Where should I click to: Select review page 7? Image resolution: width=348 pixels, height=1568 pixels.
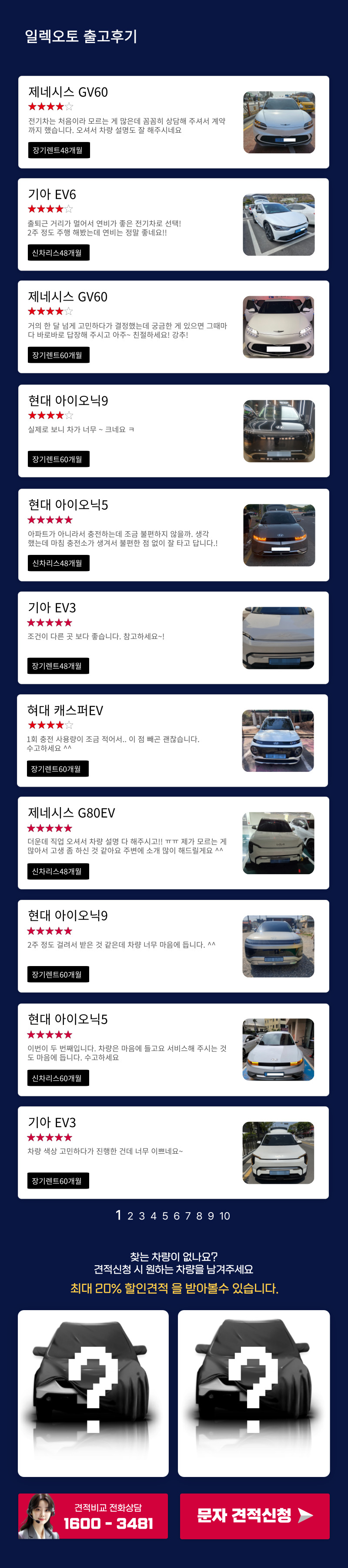tap(188, 1216)
